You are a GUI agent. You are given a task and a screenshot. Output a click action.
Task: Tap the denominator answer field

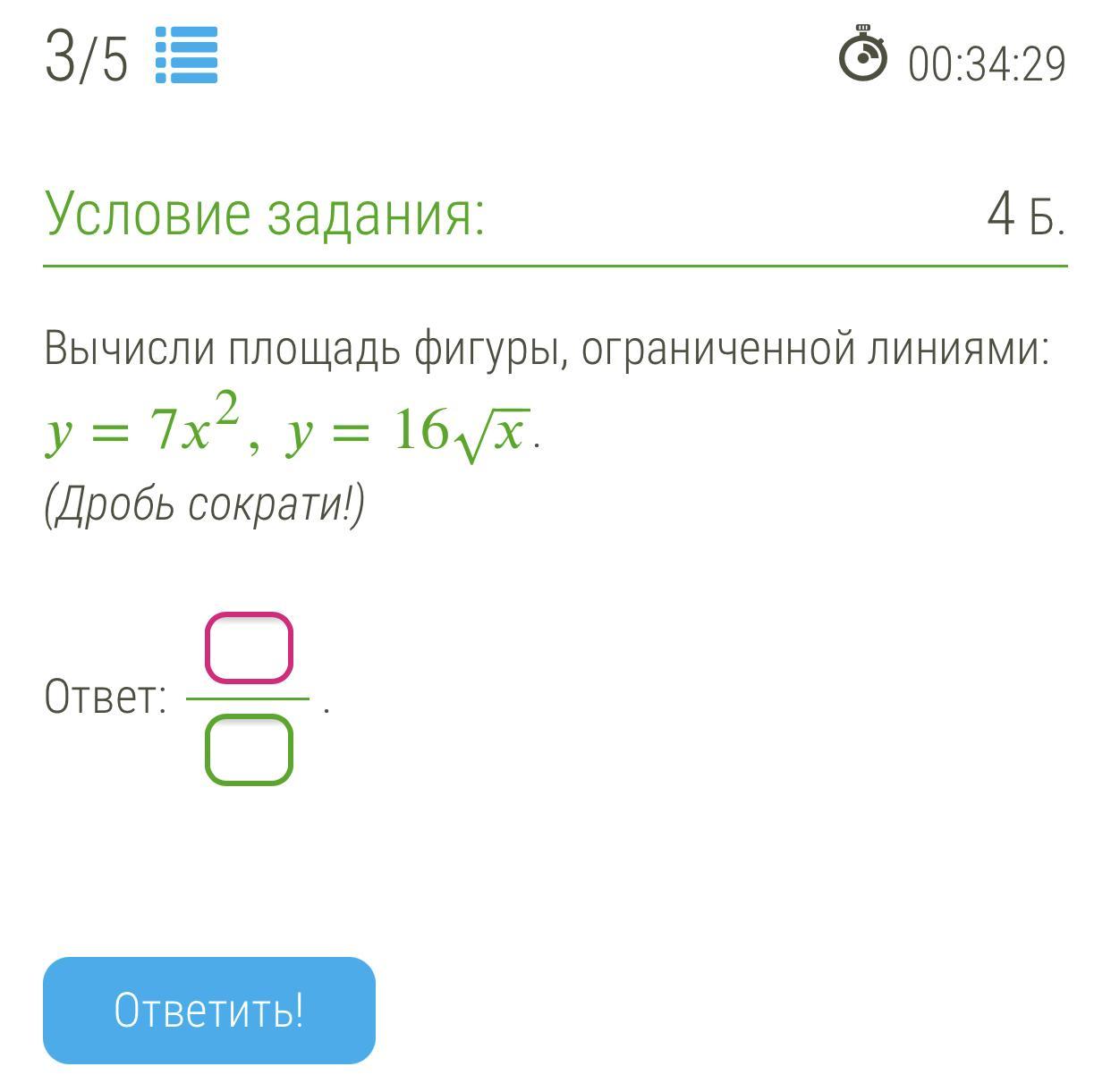[249, 749]
